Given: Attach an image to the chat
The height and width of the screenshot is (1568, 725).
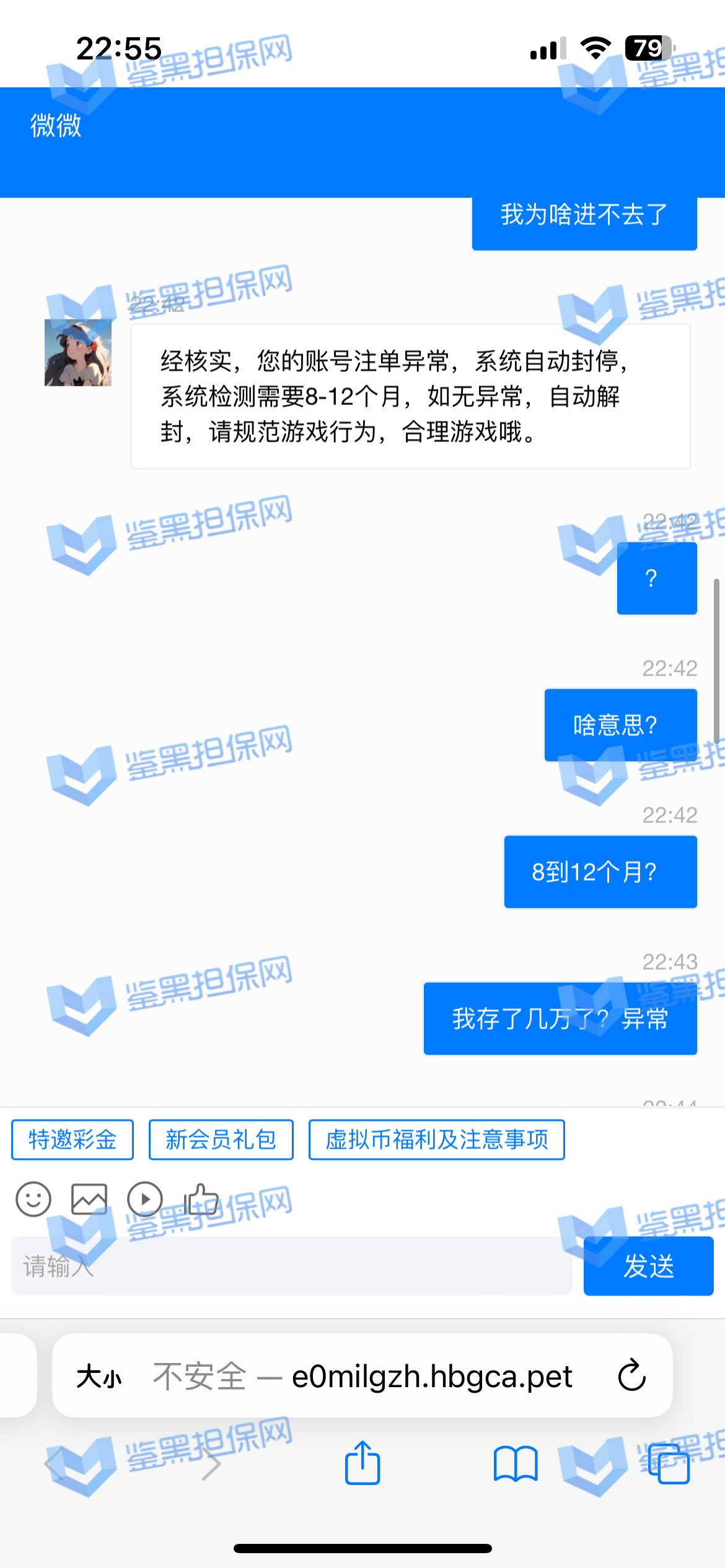Looking at the screenshot, I should click(89, 1200).
